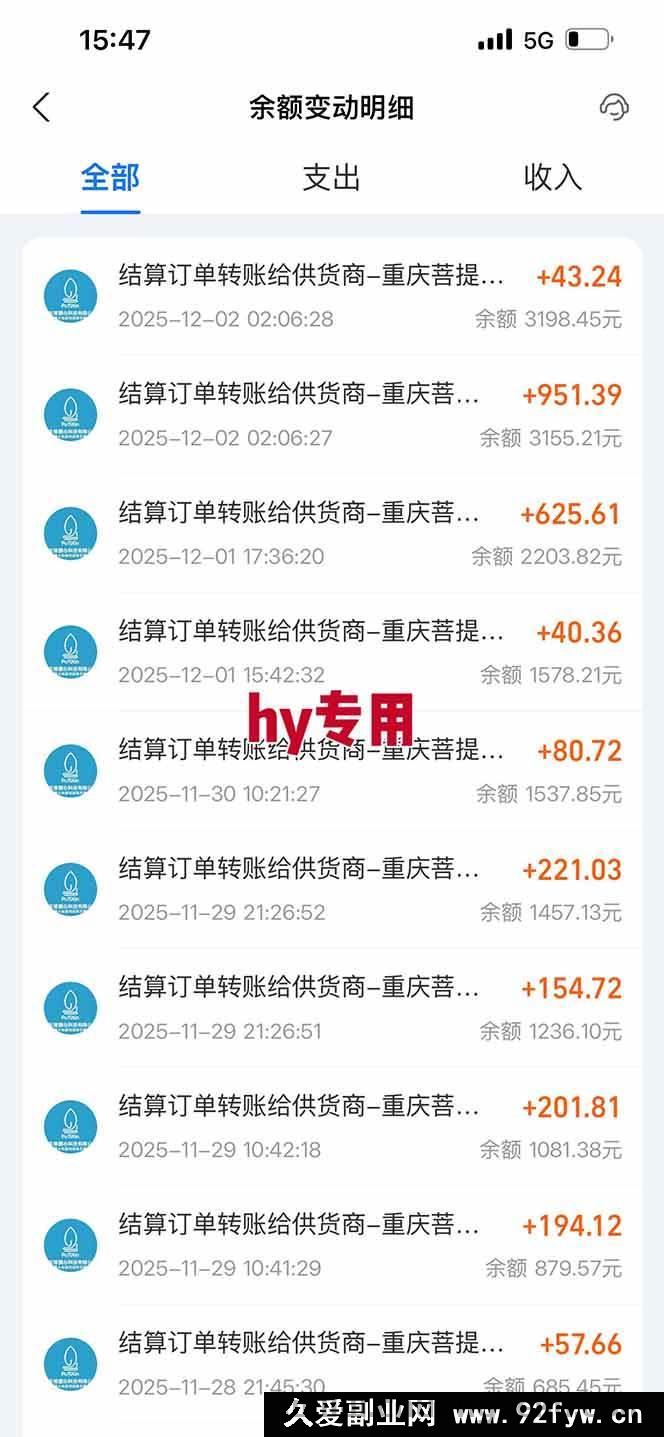This screenshot has width=664, height=1437.
Task: Go back from 余额变动明细 page
Action: 41,108
